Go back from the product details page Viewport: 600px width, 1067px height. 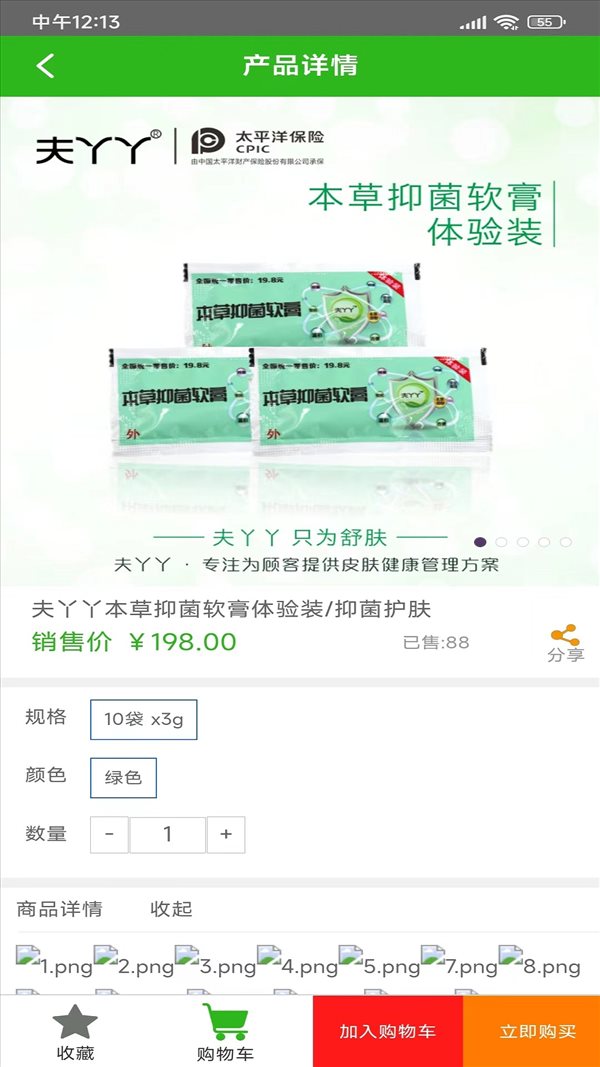[x=45, y=66]
